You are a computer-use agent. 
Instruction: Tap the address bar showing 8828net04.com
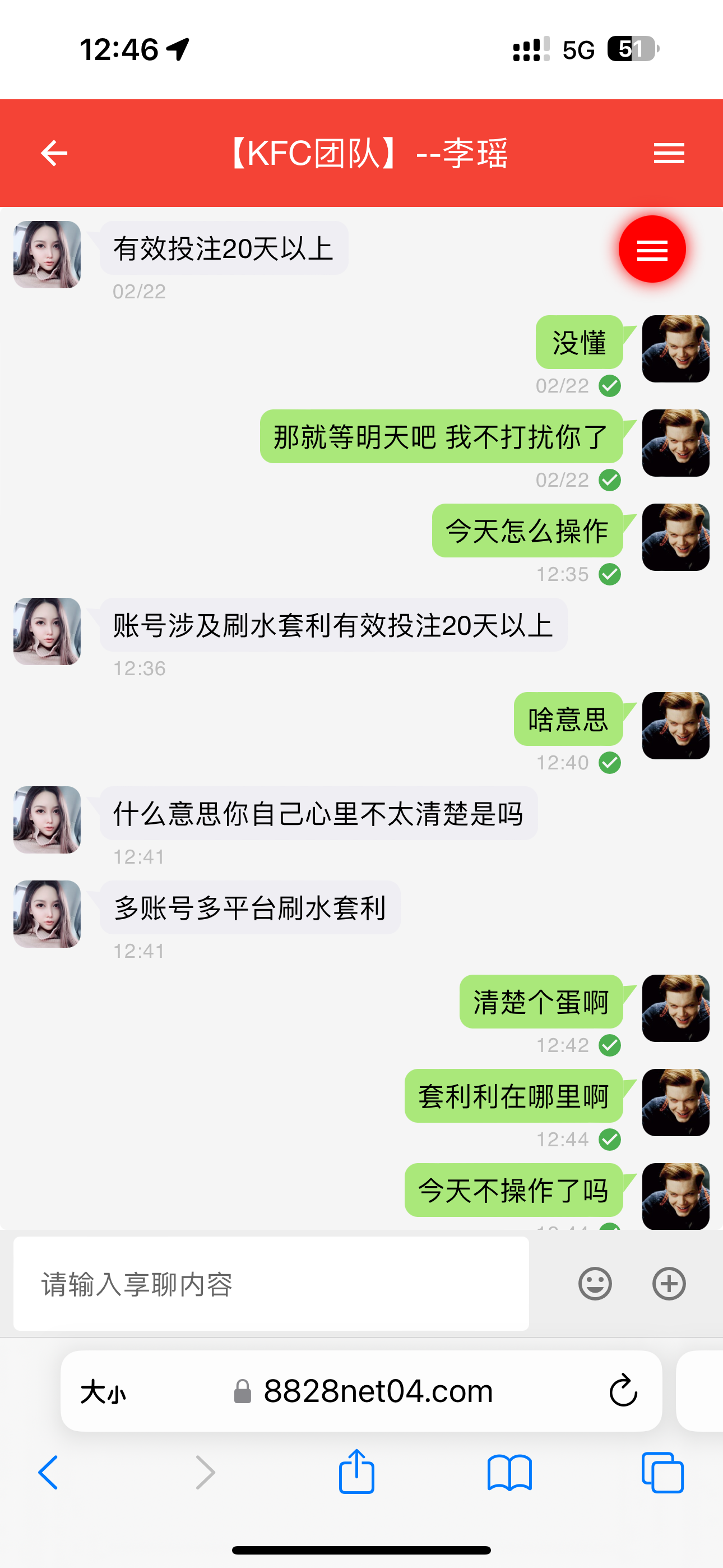coord(377,1390)
